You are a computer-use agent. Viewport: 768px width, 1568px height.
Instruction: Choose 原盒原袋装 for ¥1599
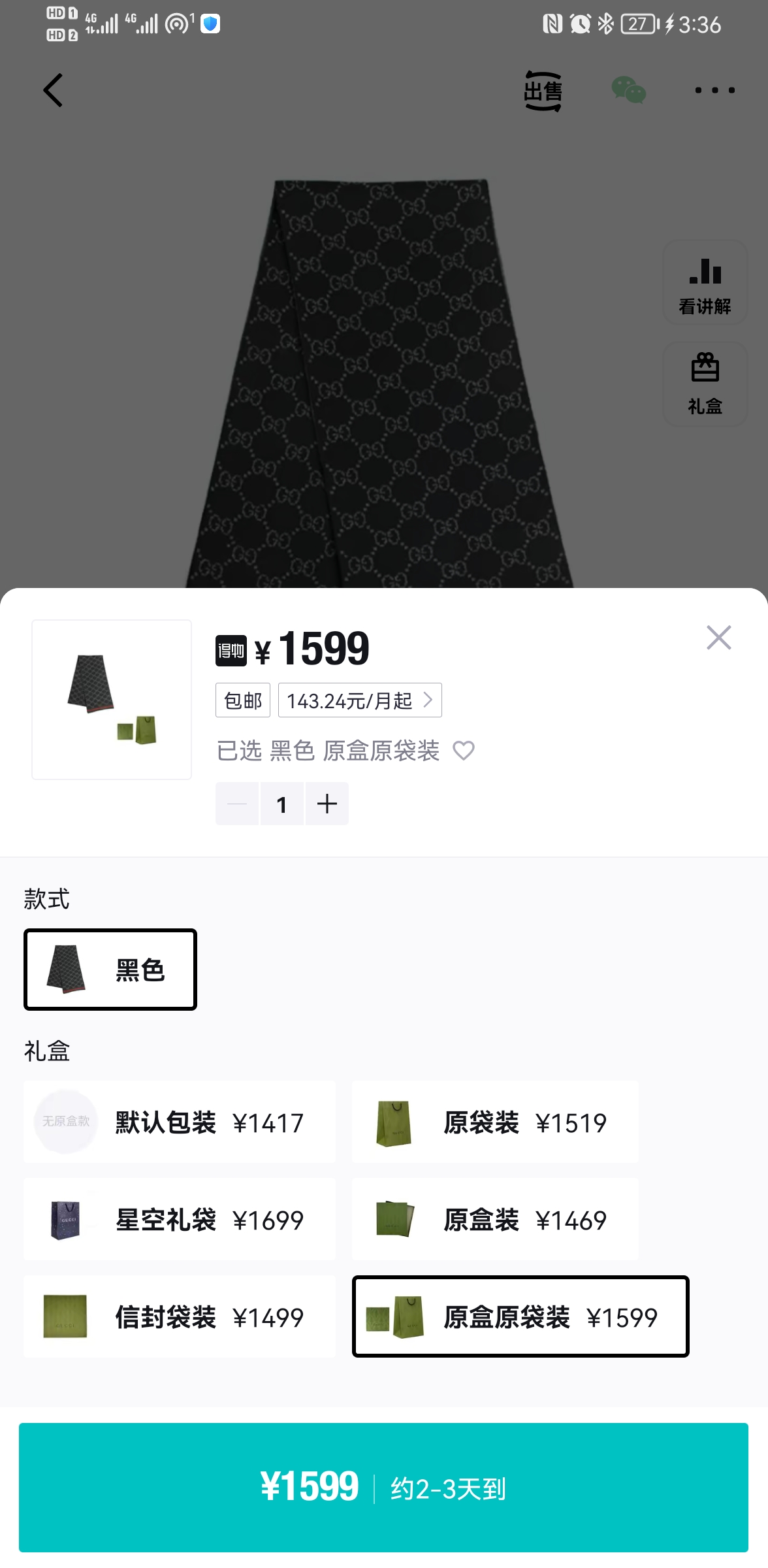(x=520, y=1317)
